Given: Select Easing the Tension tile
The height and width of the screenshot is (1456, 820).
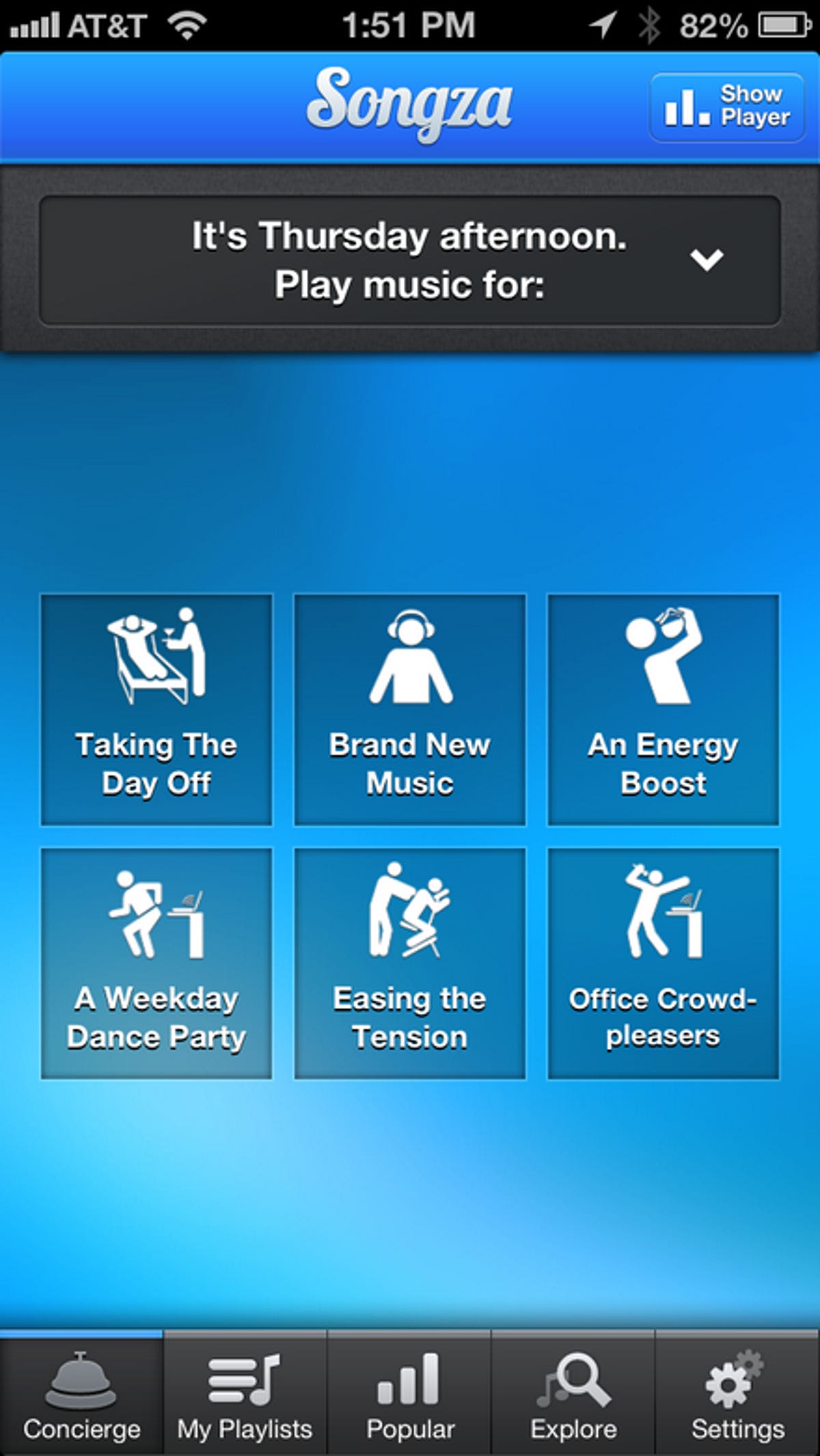Looking at the screenshot, I should click(x=410, y=964).
